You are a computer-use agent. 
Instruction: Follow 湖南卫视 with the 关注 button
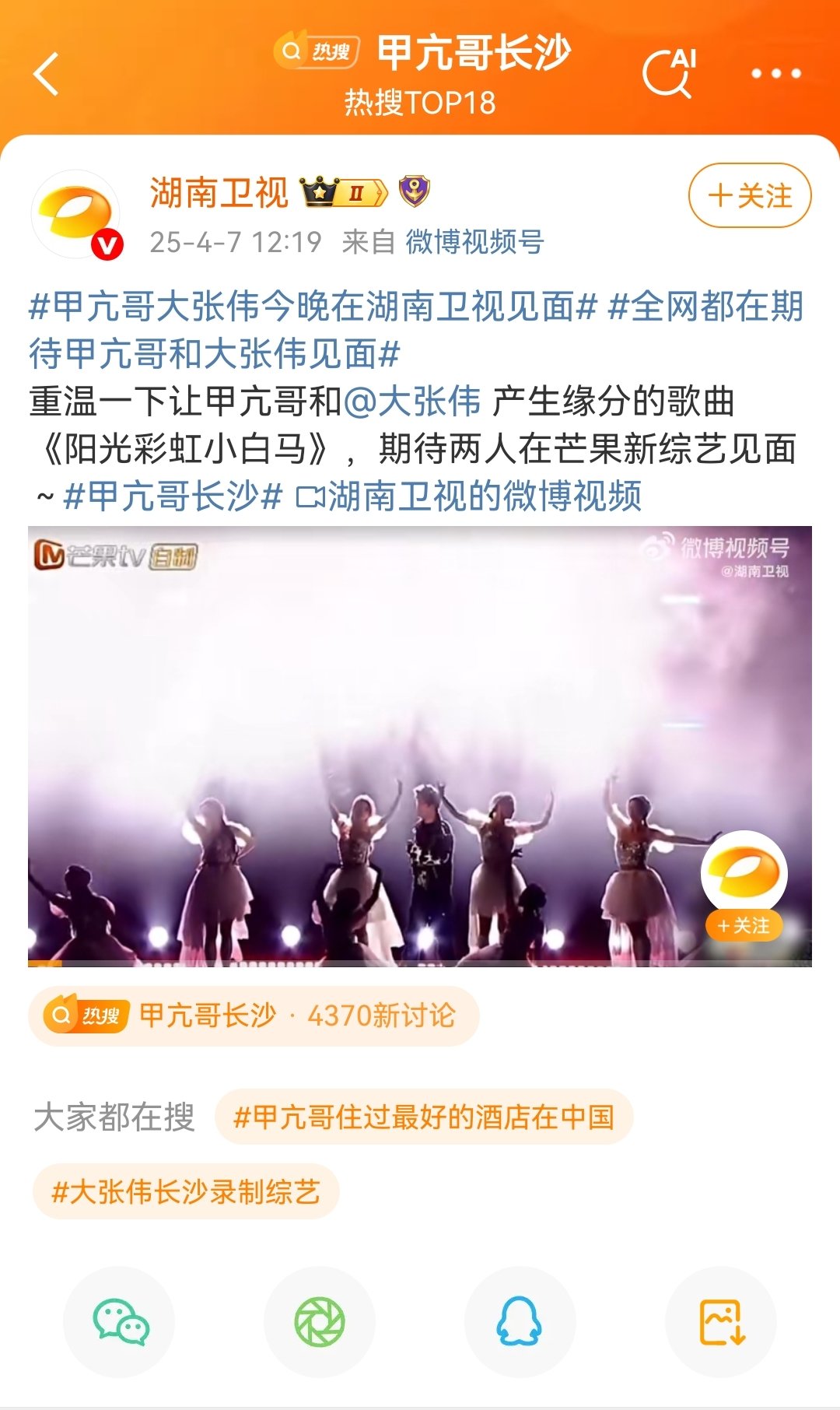coord(749,195)
